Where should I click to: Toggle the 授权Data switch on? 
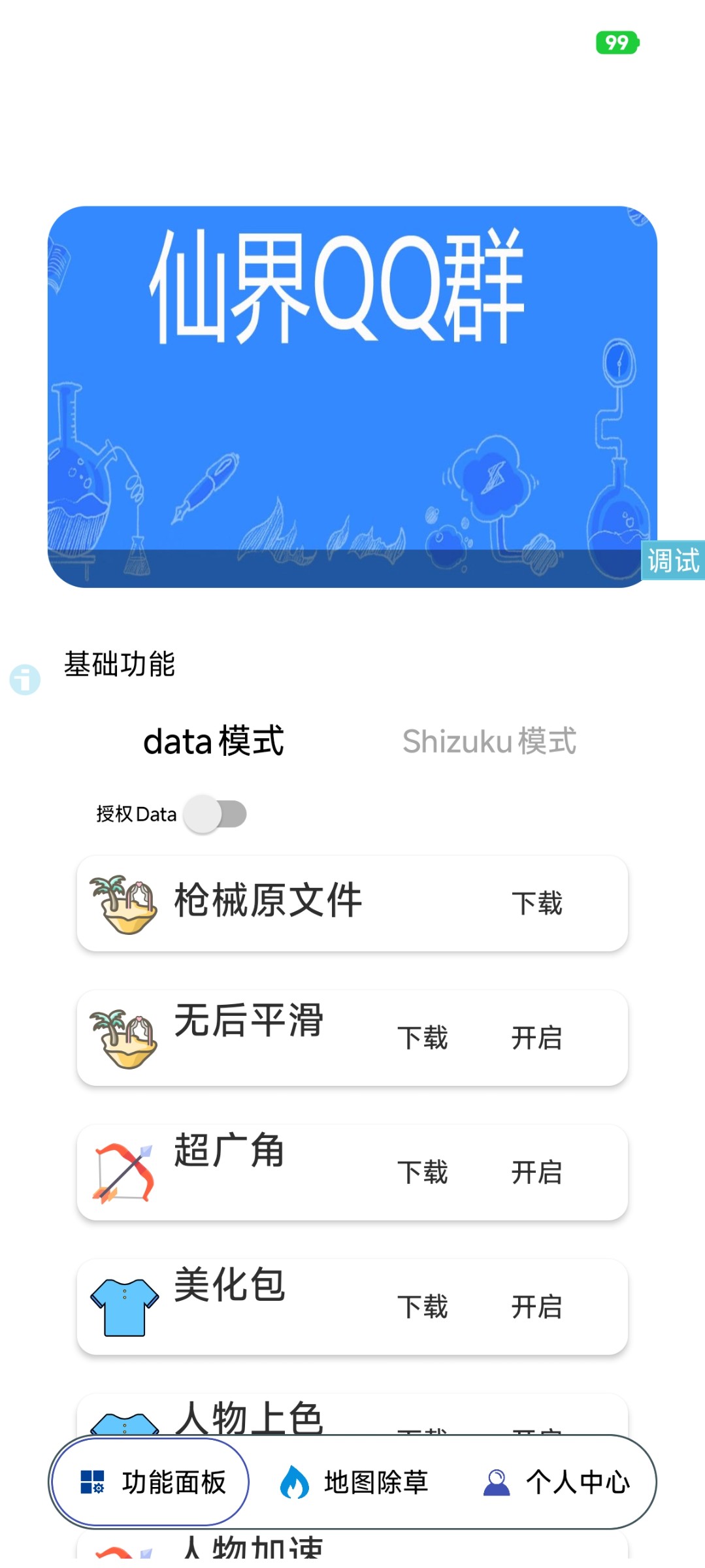[218, 813]
